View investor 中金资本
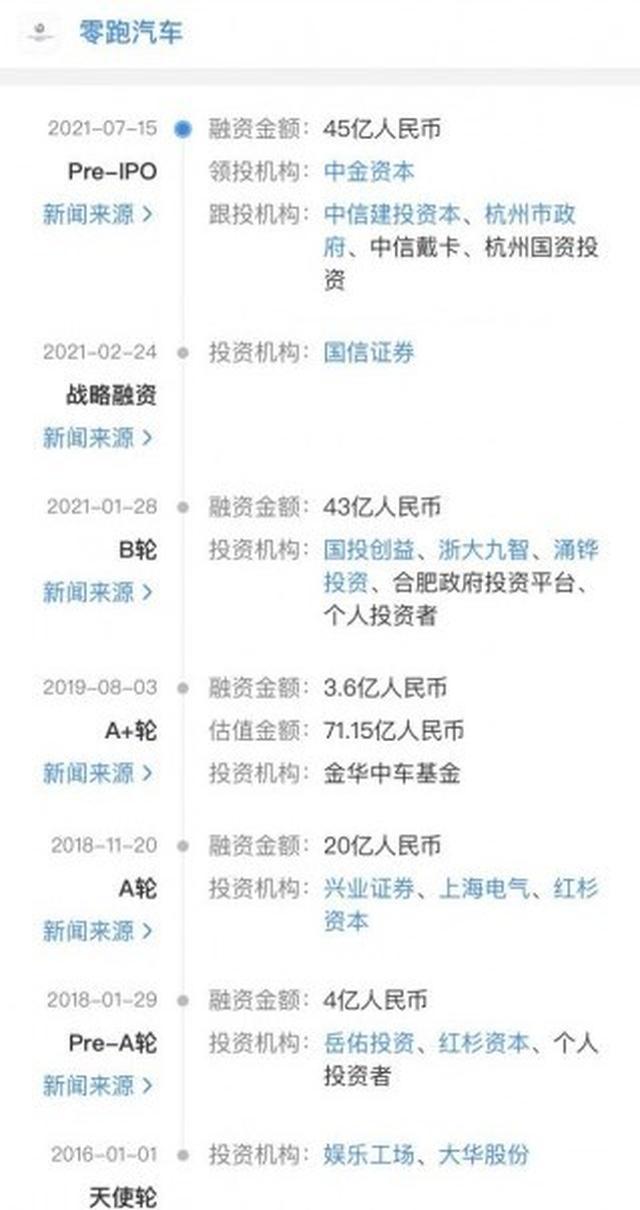This screenshot has width=640, height=1210. coord(368,171)
